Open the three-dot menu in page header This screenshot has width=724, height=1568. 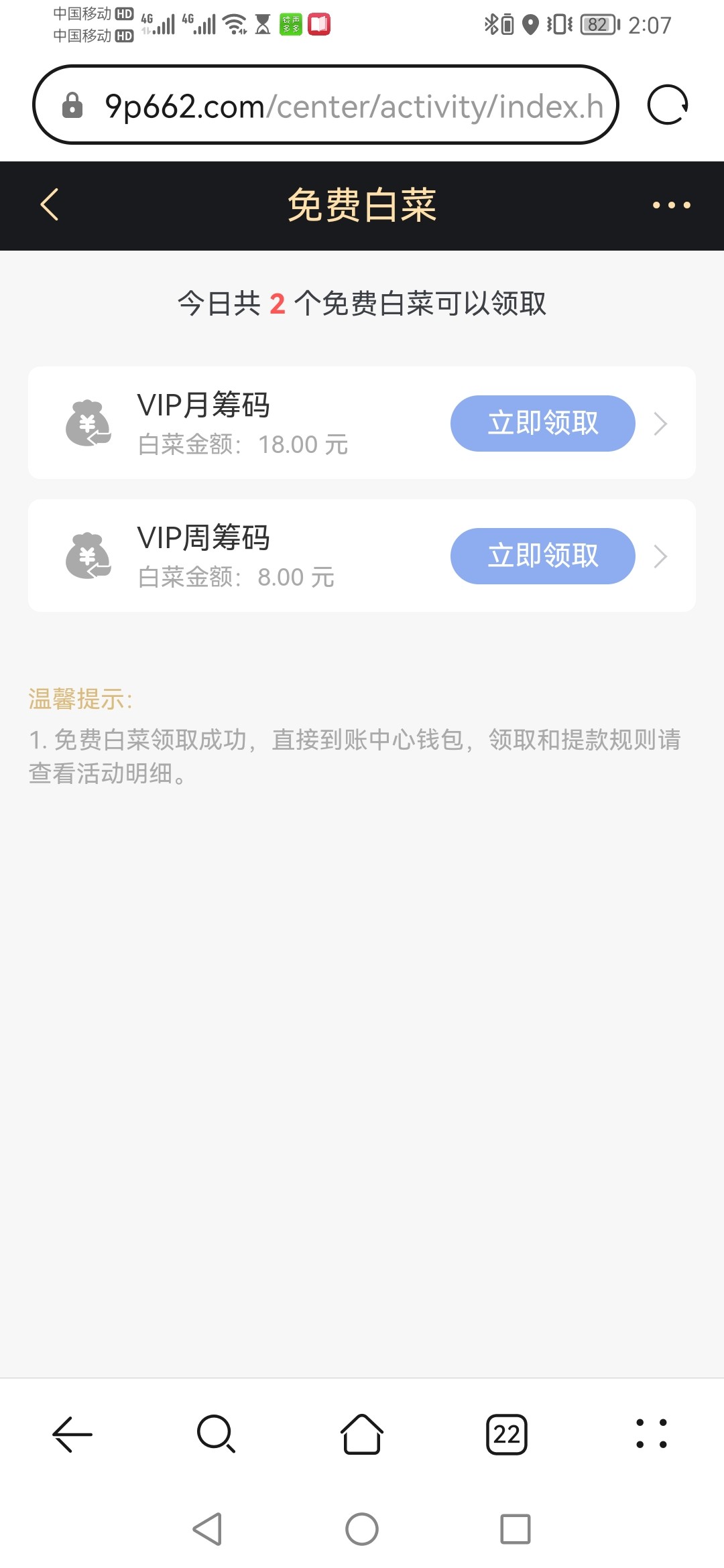671,205
